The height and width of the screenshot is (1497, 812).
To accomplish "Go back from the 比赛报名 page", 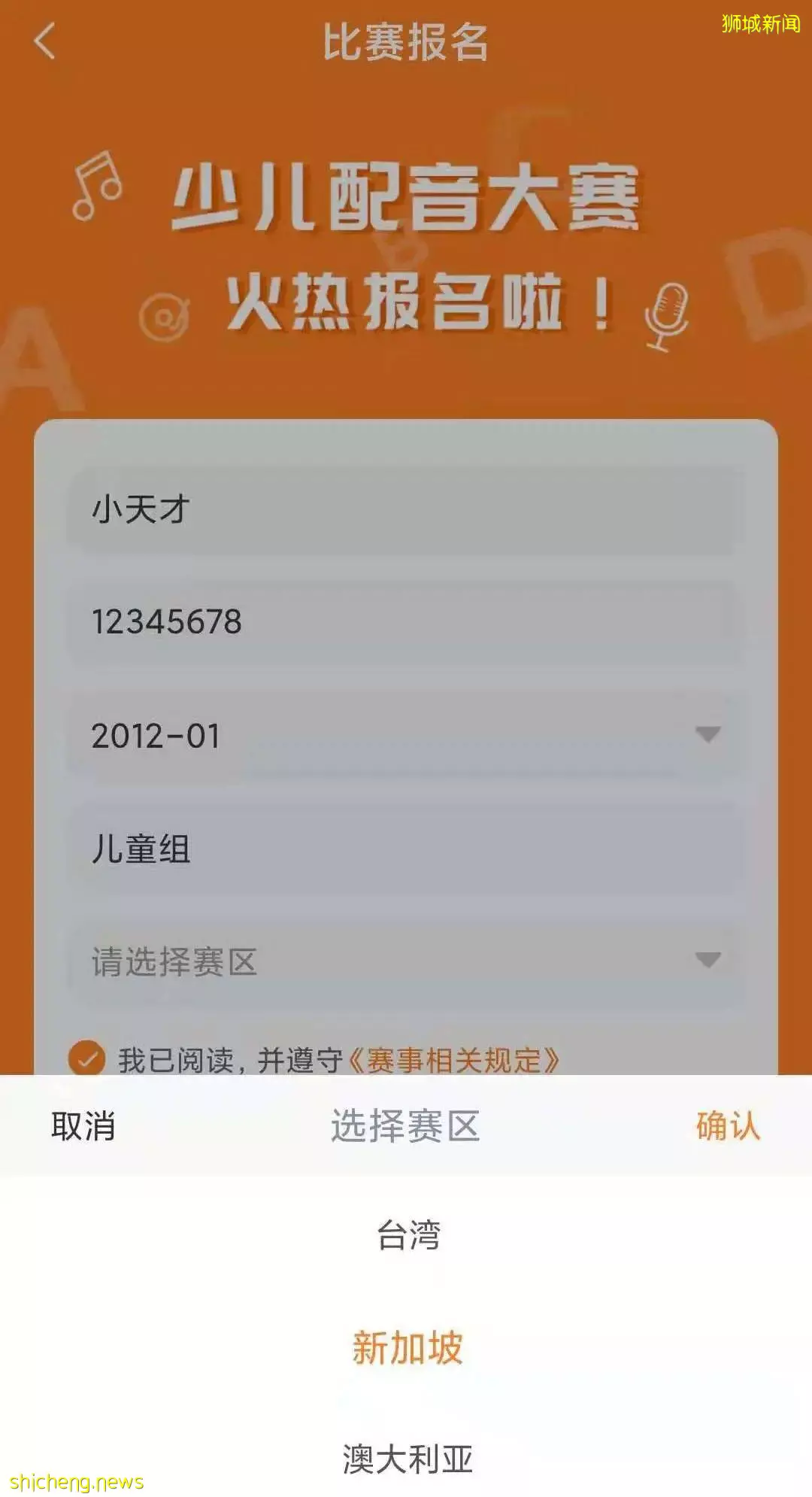I will [45, 41].
